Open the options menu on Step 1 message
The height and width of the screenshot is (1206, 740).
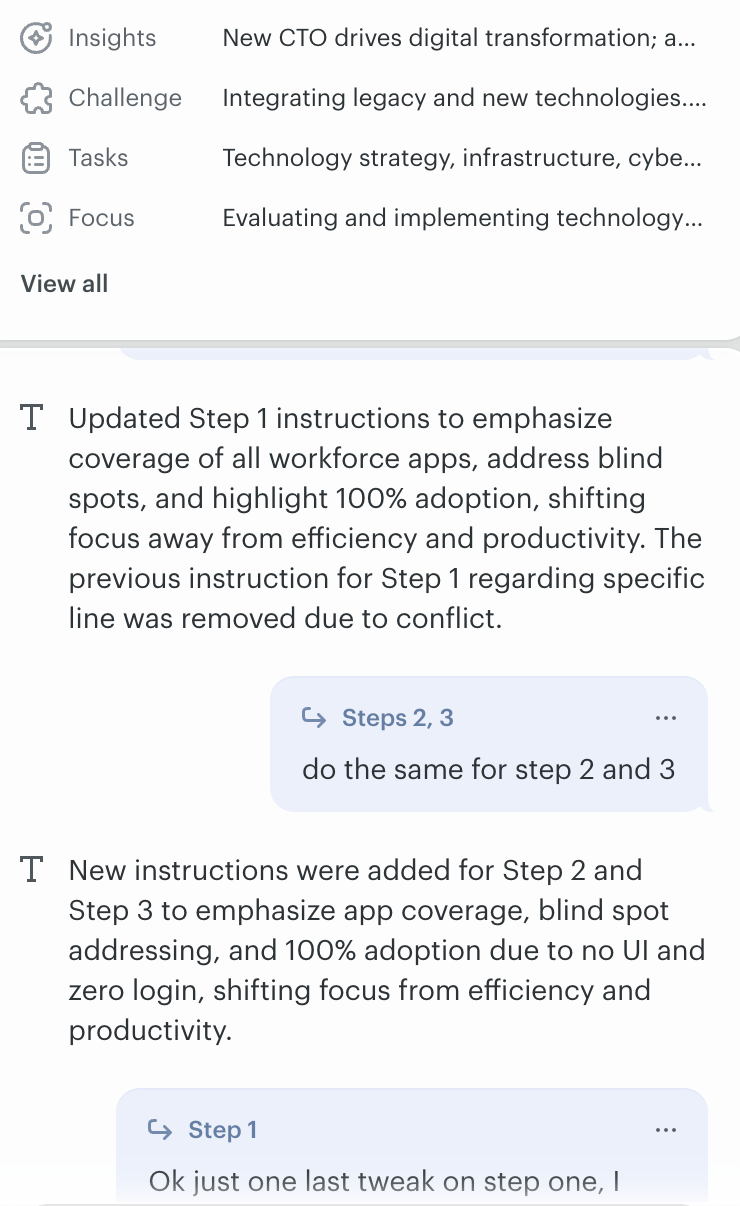click(x=665, y=1130)
